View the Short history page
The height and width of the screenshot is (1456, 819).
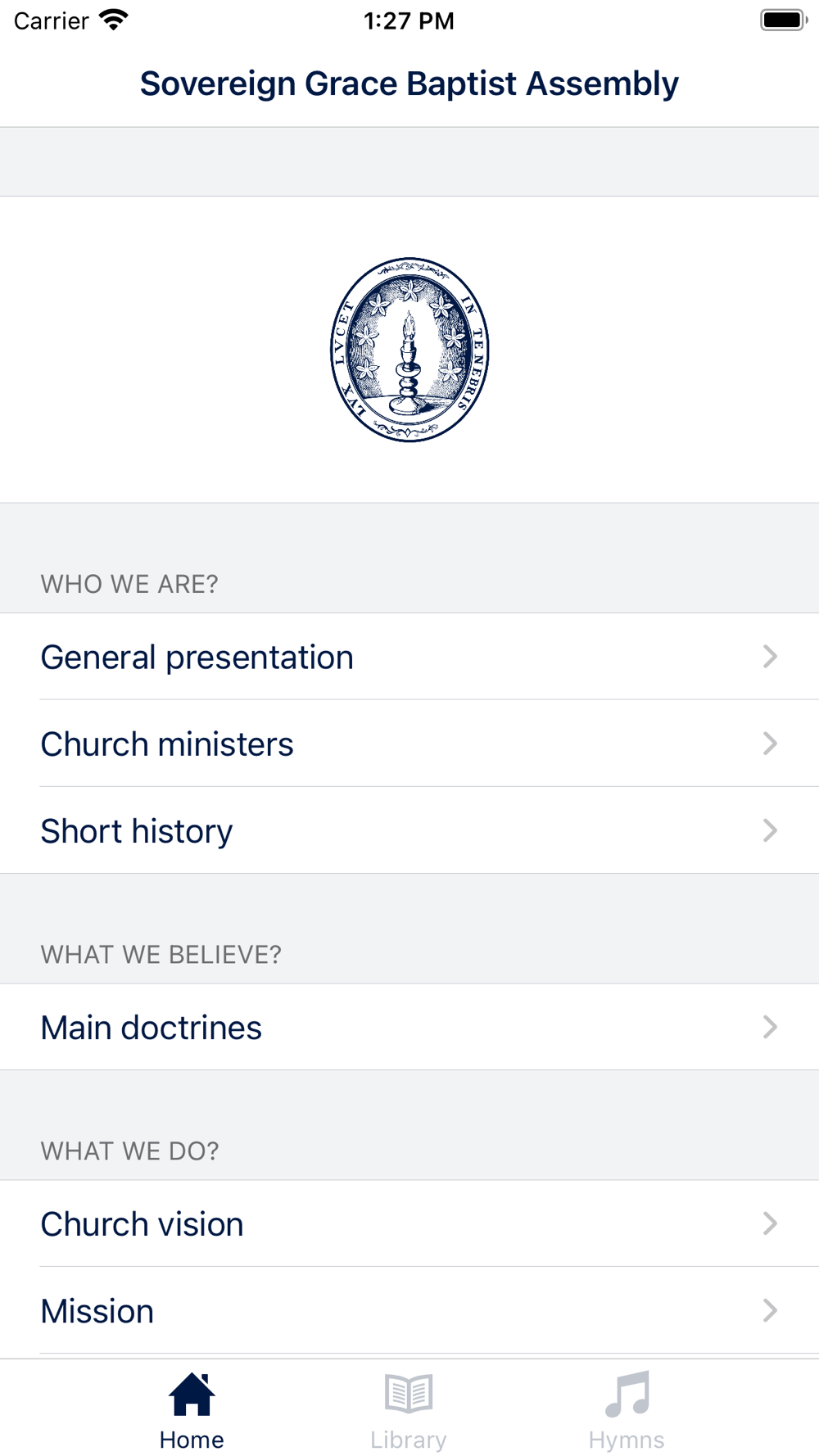click(x=409, y=830)
